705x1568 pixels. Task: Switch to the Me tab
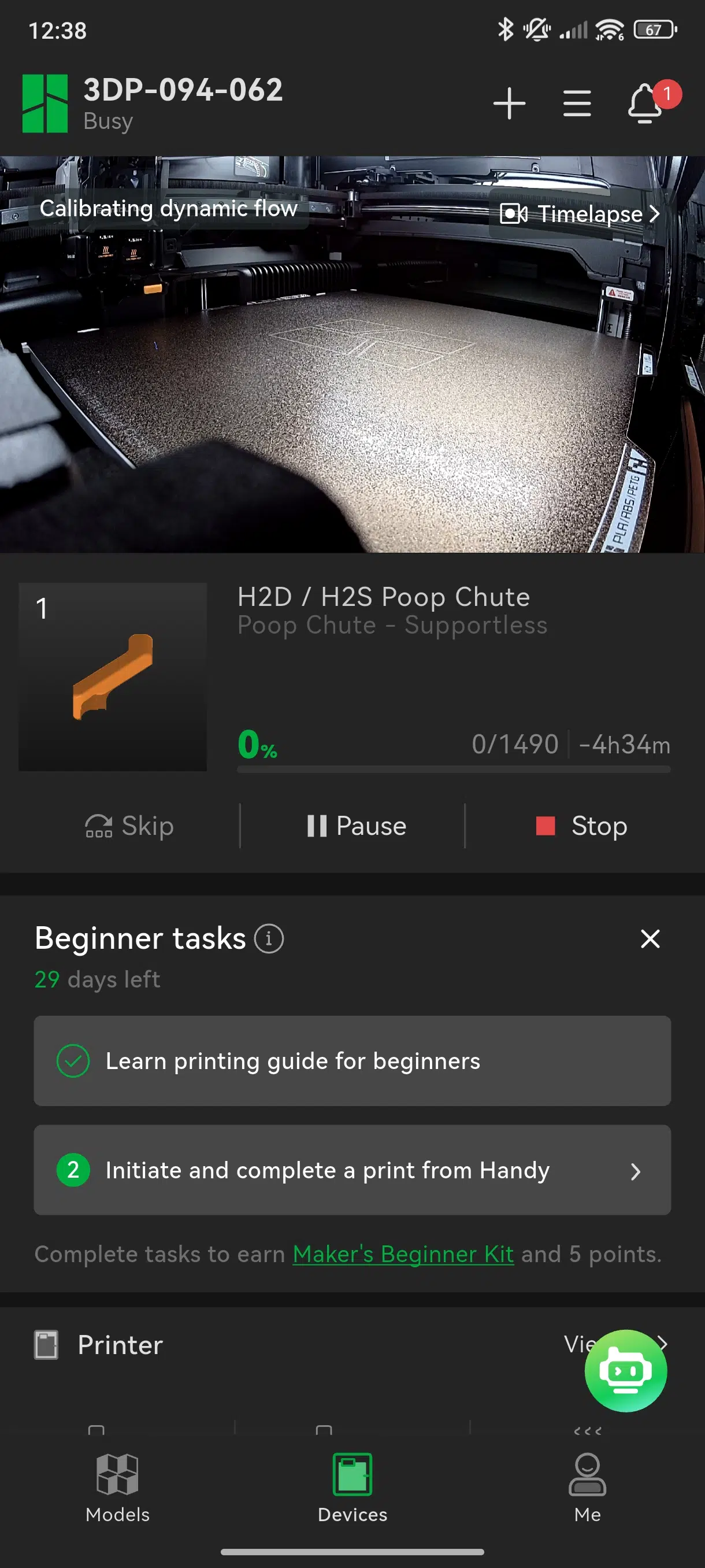click(587, 1487)
